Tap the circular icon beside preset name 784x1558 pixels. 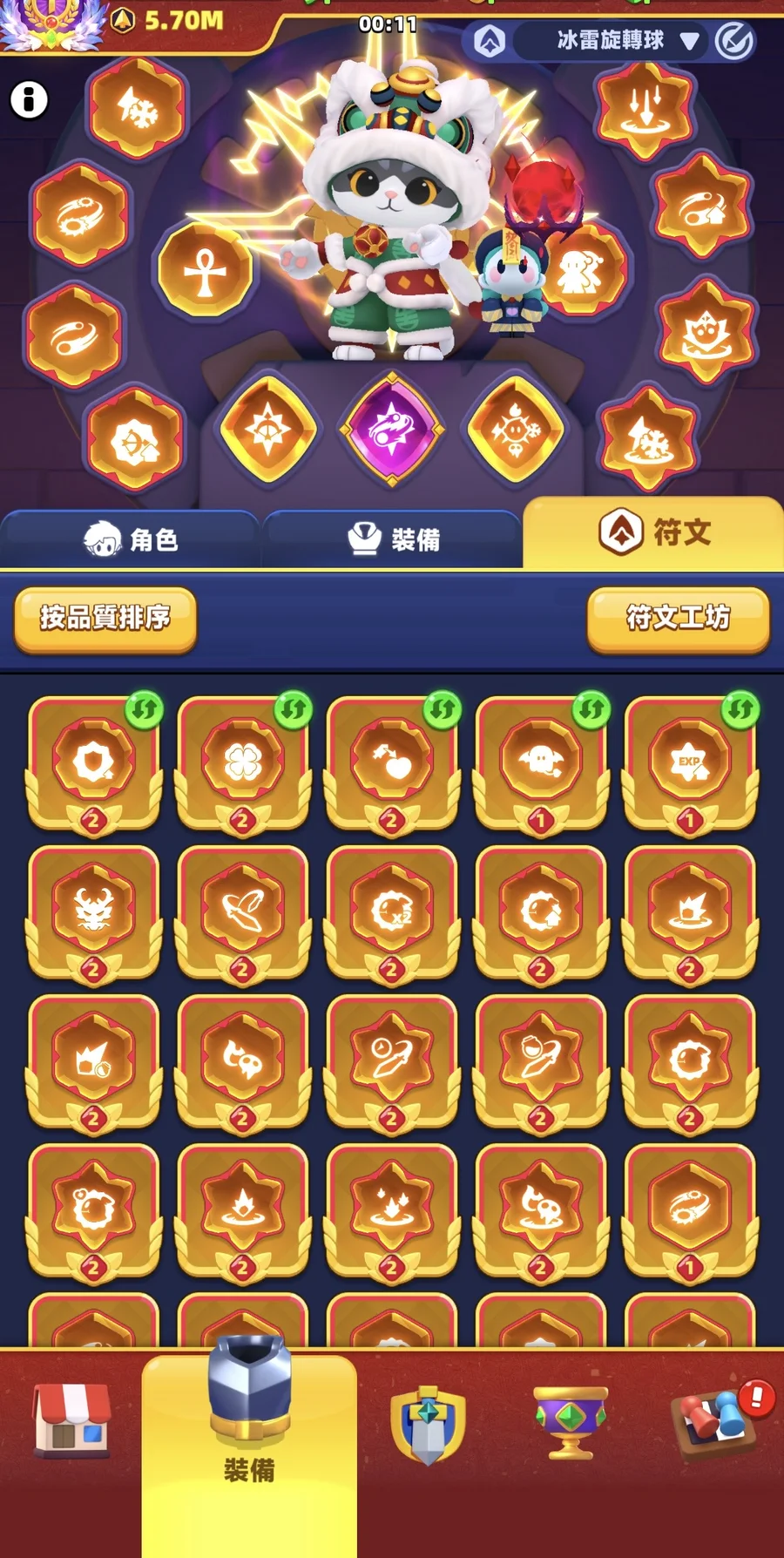point(734,40)
